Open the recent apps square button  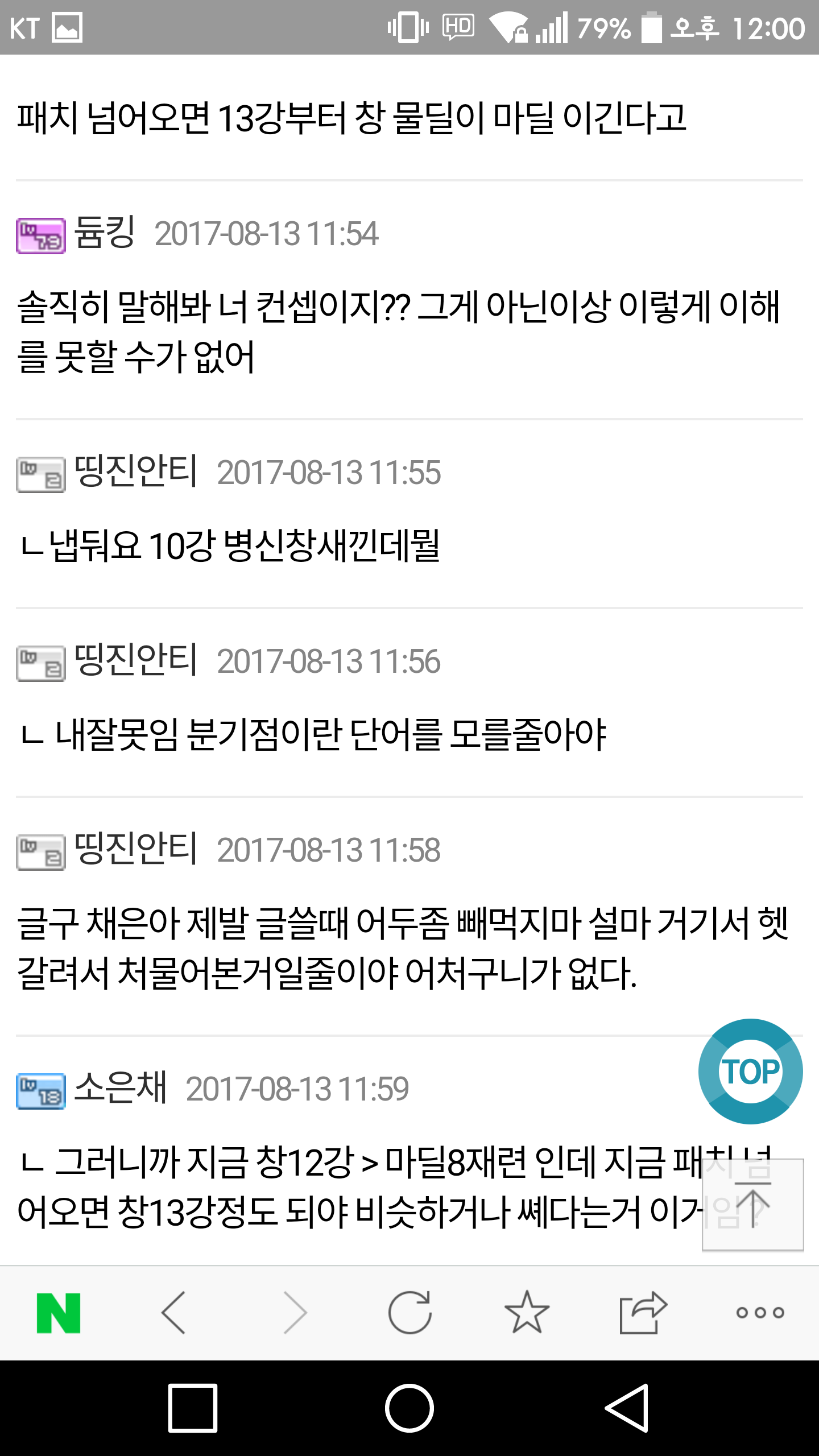pyautogui.click(x=193, y=1408)
